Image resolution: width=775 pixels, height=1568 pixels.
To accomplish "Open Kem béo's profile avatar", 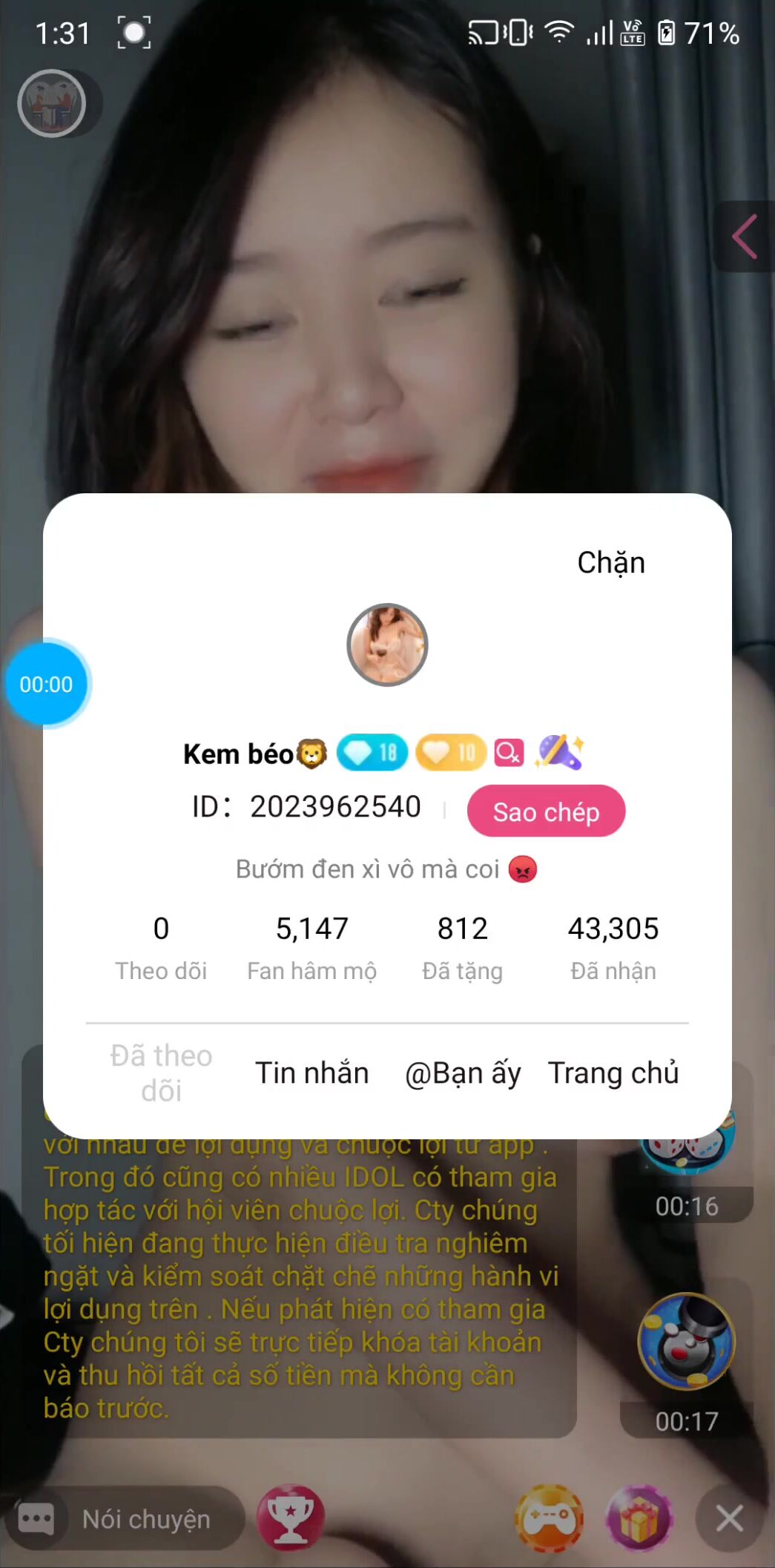I will 387,645.
